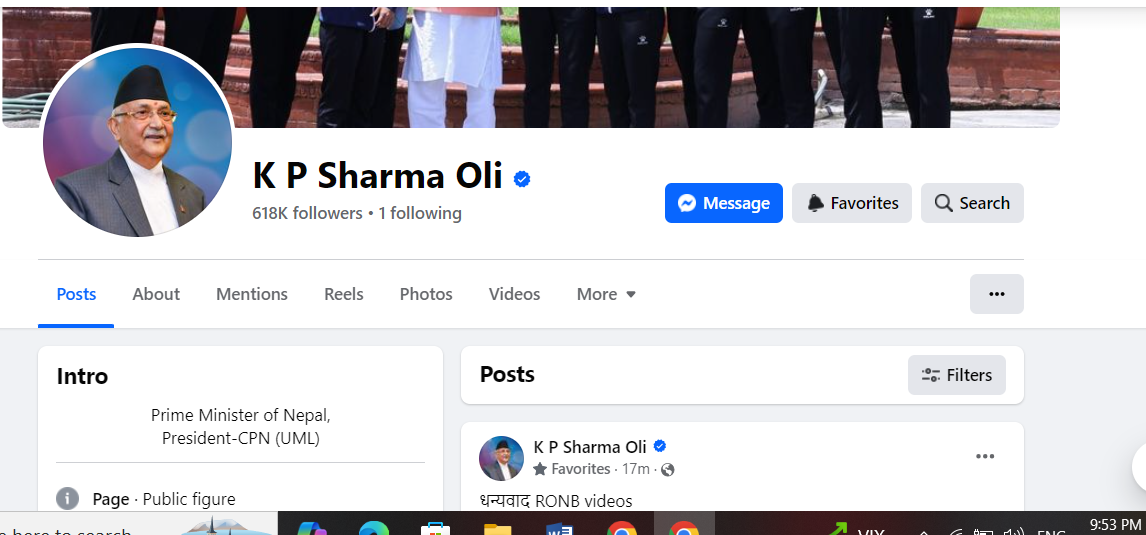This screenshot has height=535, width=1146.
Task: Switch to the About tab
Action: point(156,294)
